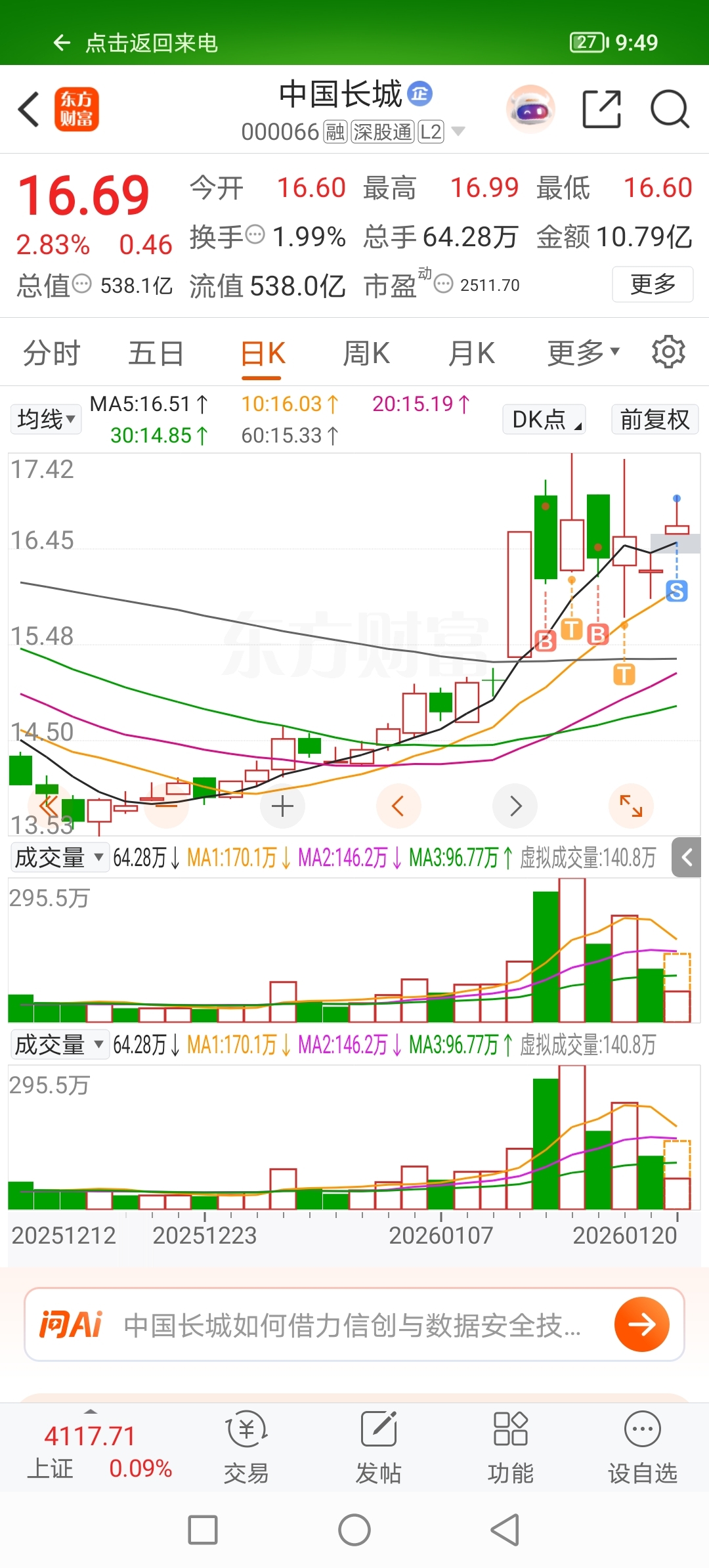Change the 前复权 adjustment mode
Viewport: 709px width, 1568px height.
coord(655,419)
